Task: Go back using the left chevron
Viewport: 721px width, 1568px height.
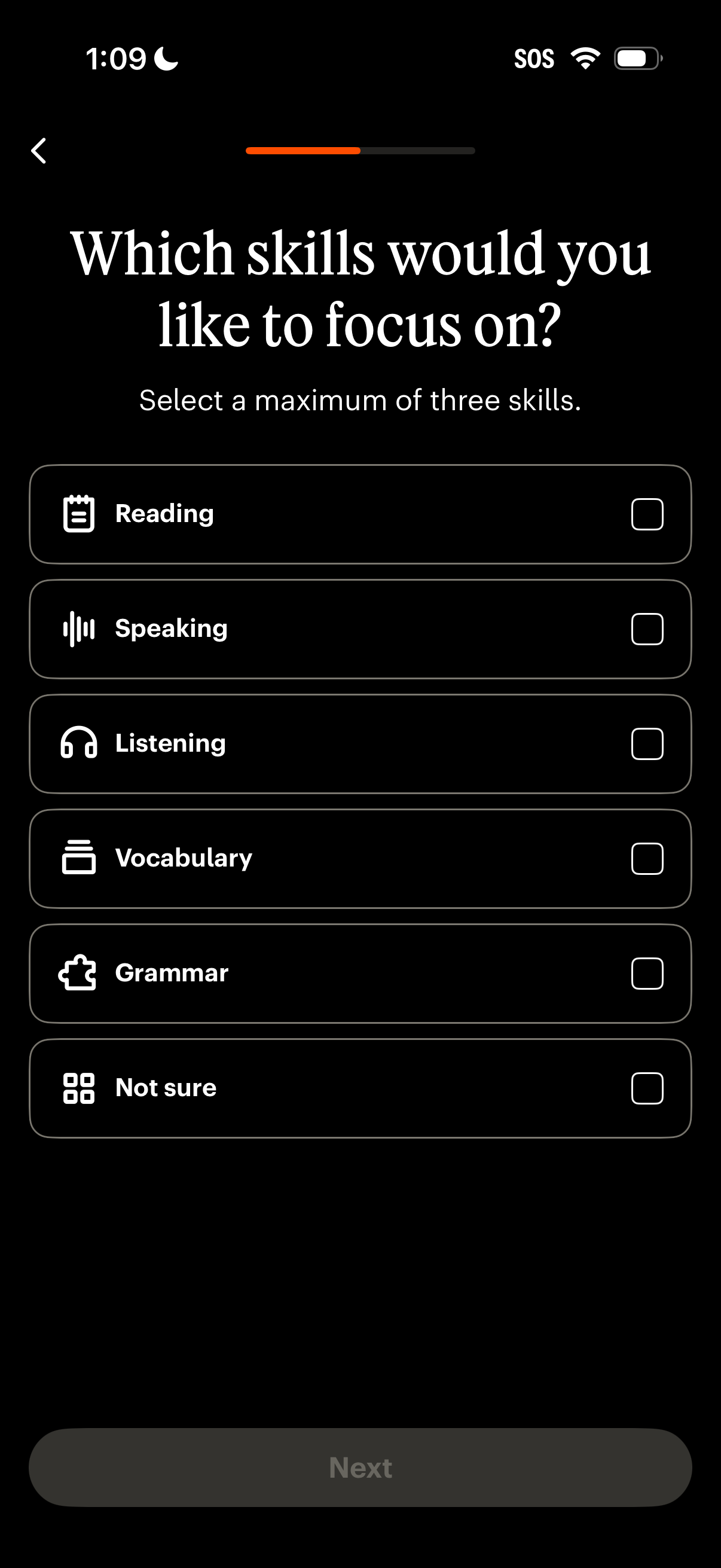Action: pos(38,150)
